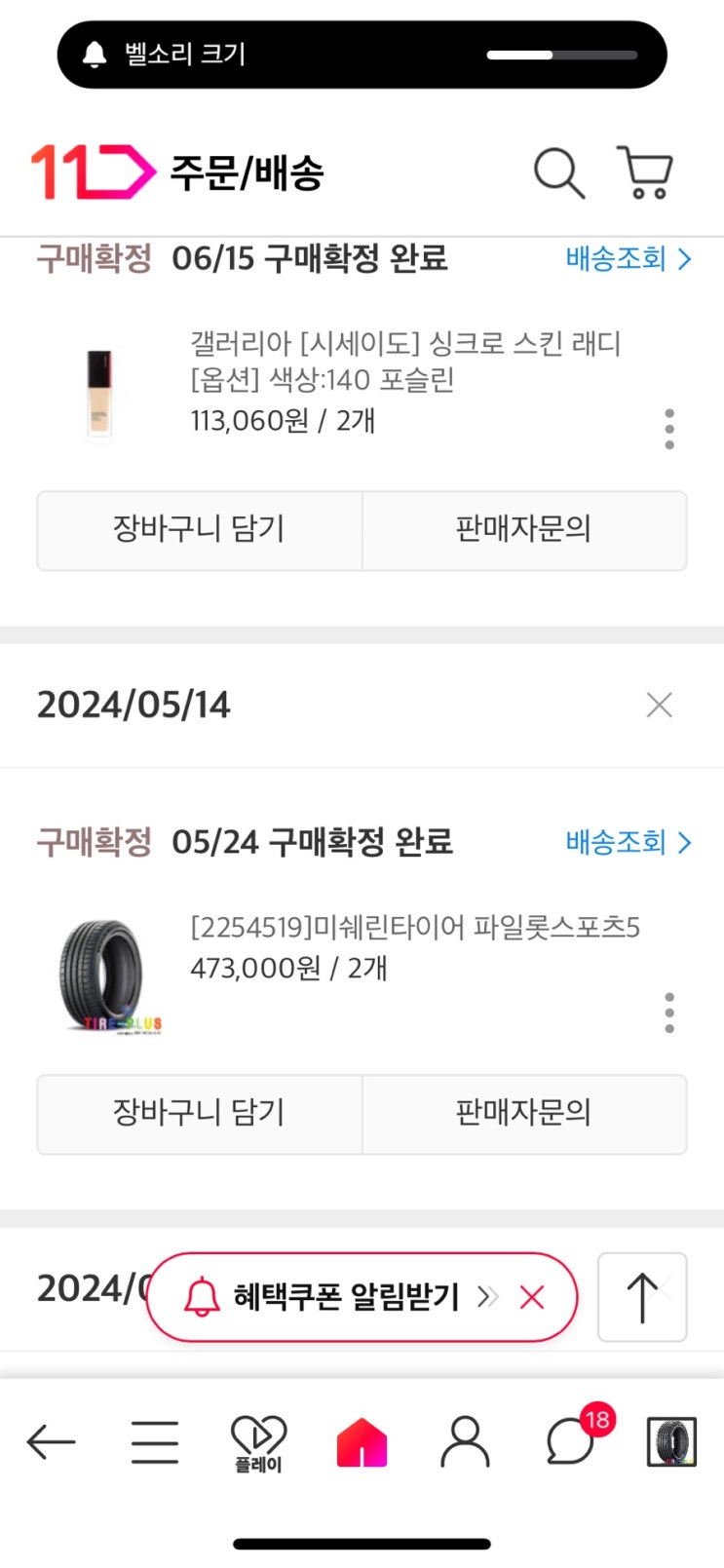The height and width of the screenshot is (1568, 724).
Task: Open the hamburger category menu
Action: coord(155,1442)
